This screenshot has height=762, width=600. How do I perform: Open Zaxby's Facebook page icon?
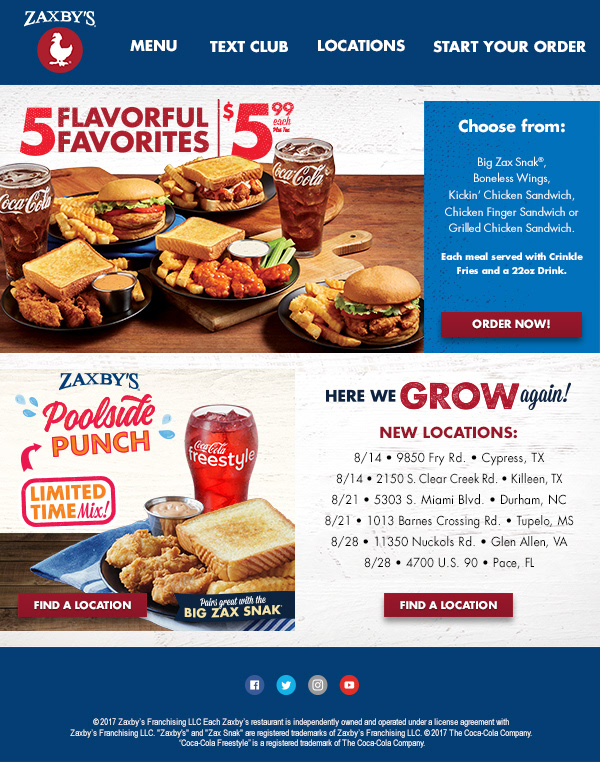coord(254,685)
